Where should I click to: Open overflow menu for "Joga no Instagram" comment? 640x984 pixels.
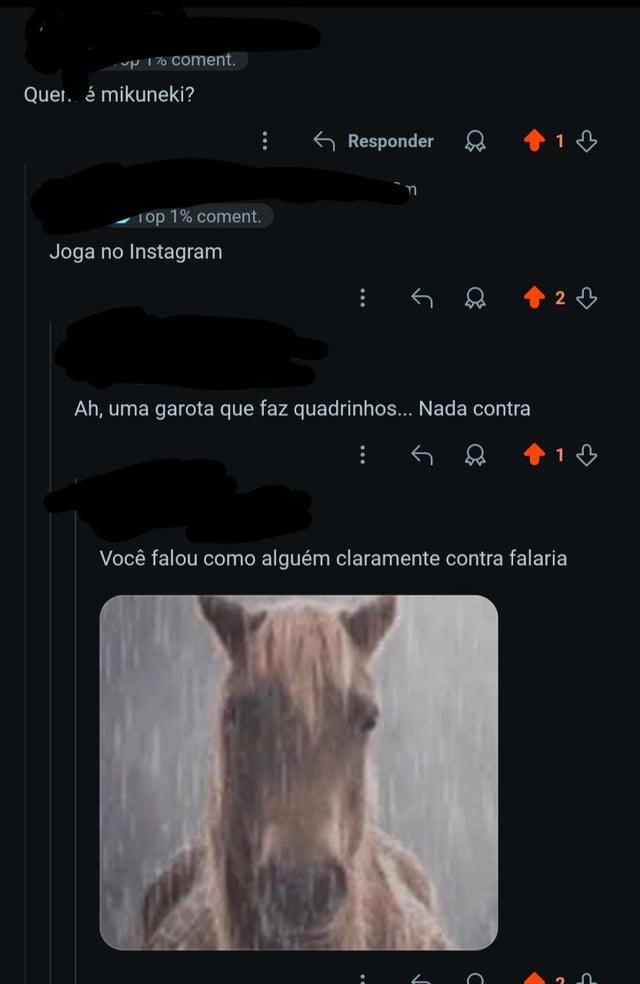(x=362, y=297)
